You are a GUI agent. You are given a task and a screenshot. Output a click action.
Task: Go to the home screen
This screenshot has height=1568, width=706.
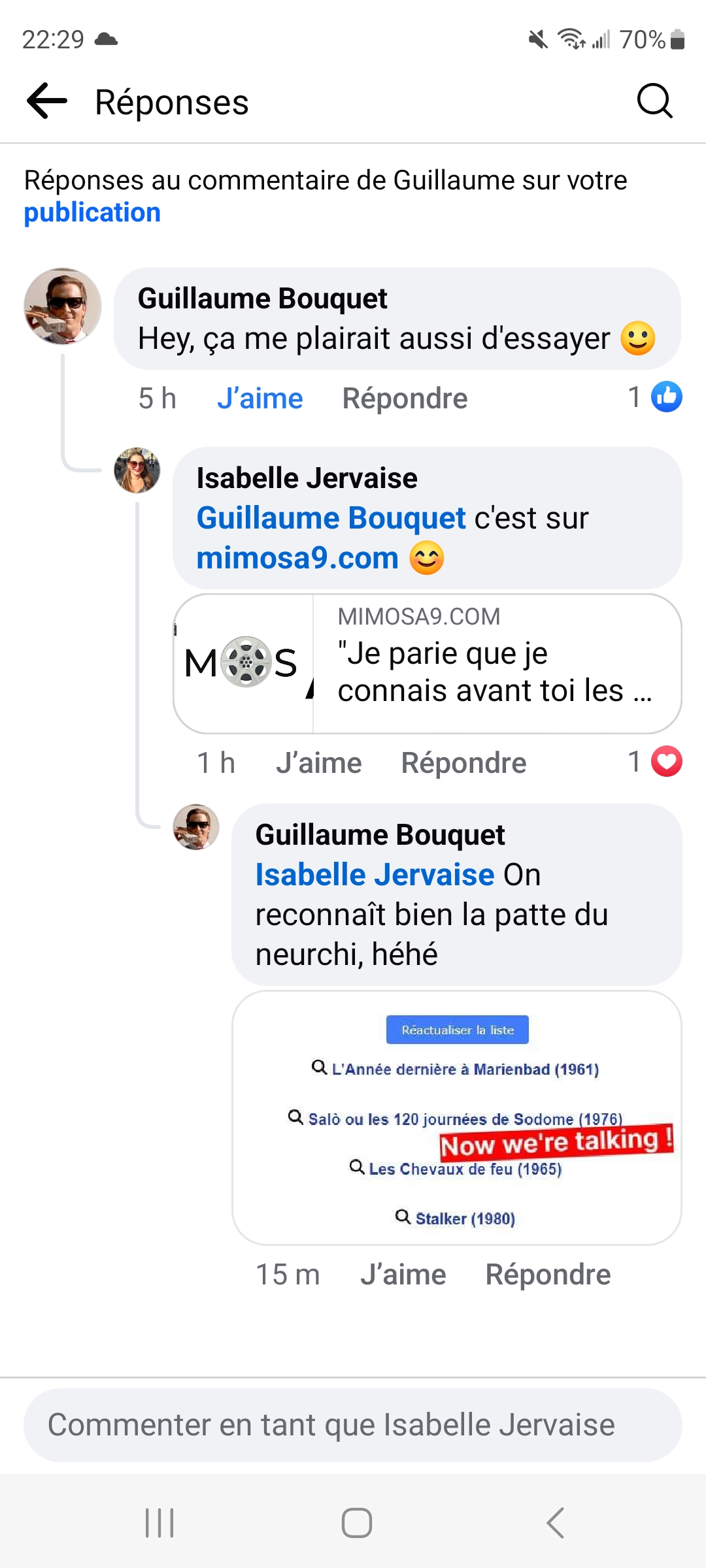tap(357, 1523)
